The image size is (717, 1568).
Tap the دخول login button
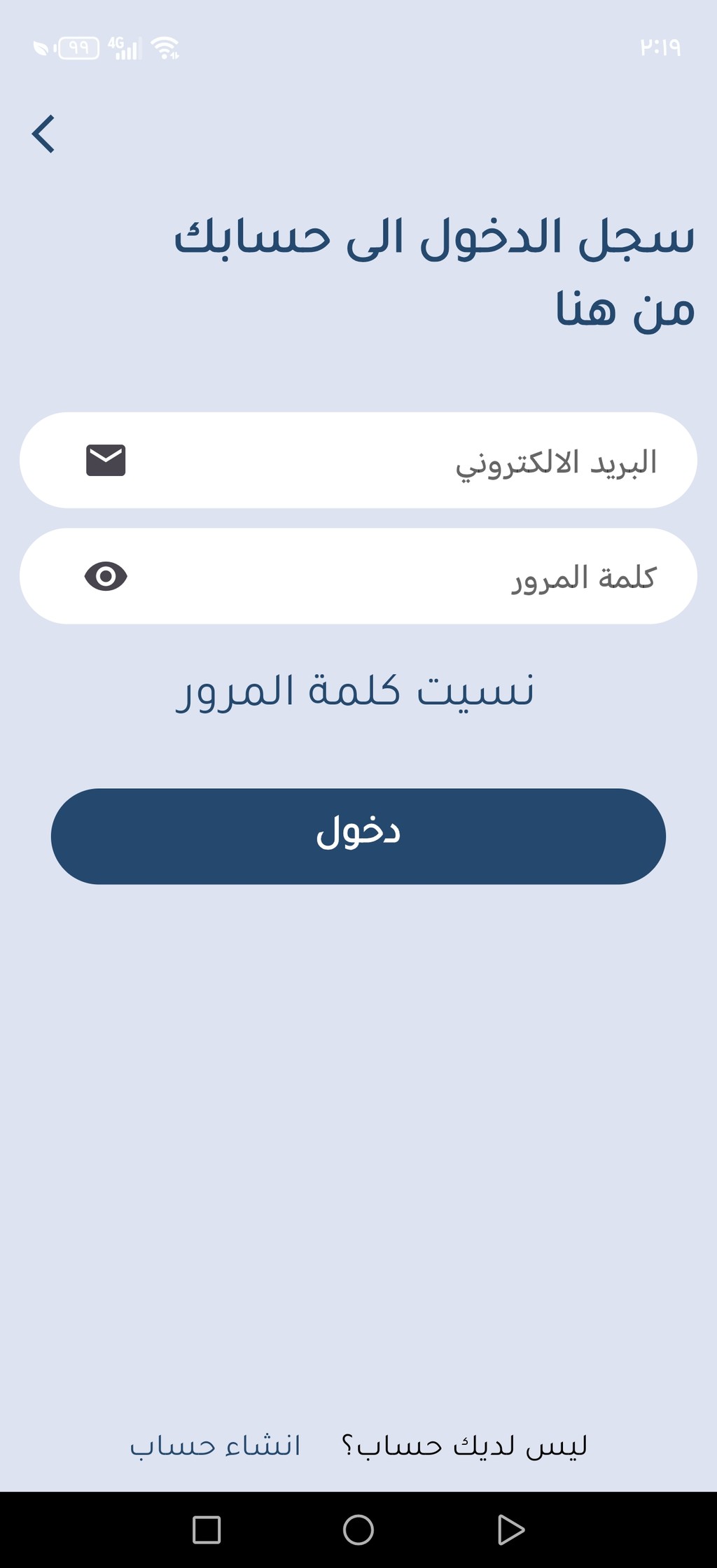358,836
